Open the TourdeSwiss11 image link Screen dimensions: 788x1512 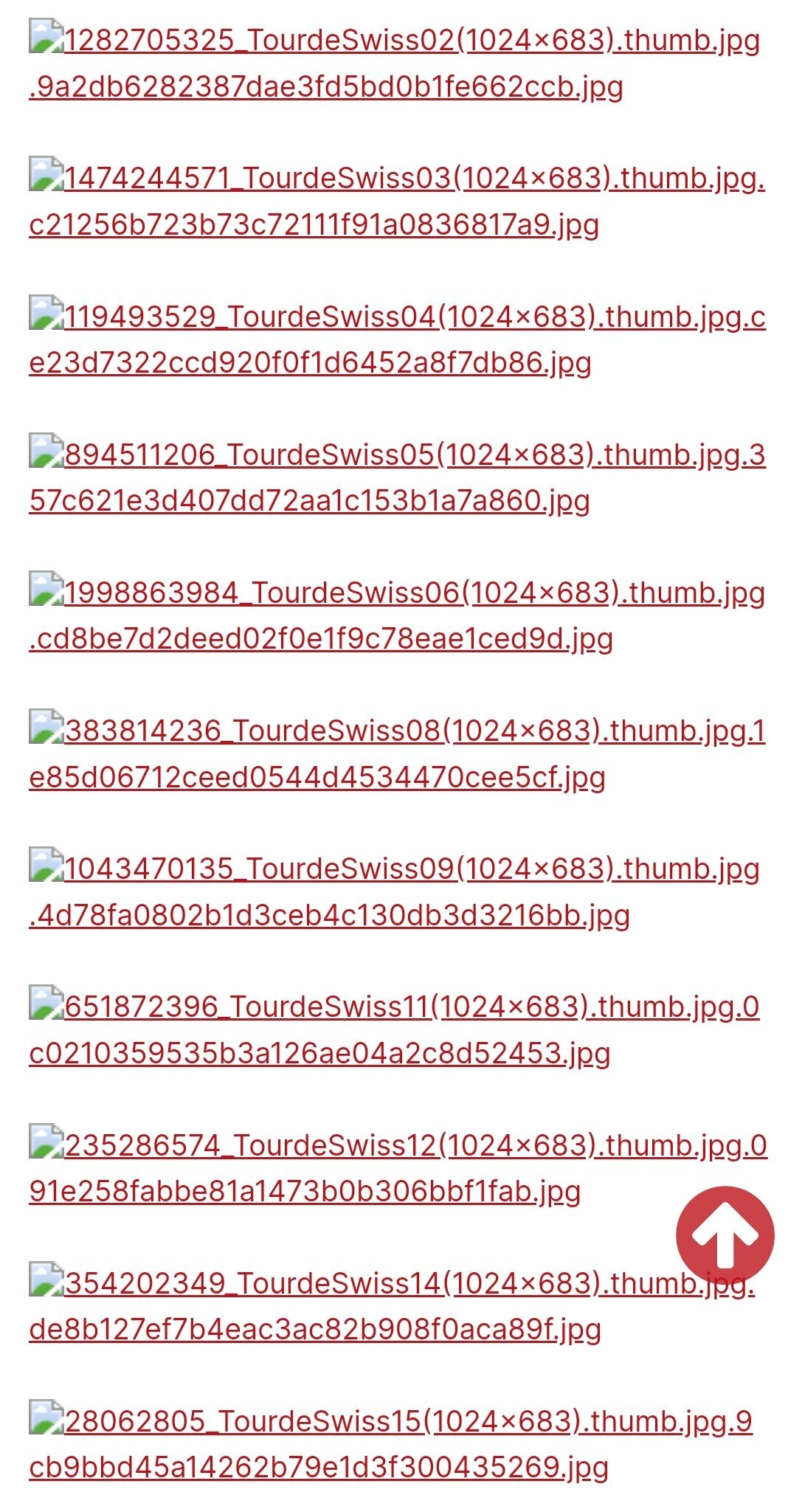tap(395, 1029)
